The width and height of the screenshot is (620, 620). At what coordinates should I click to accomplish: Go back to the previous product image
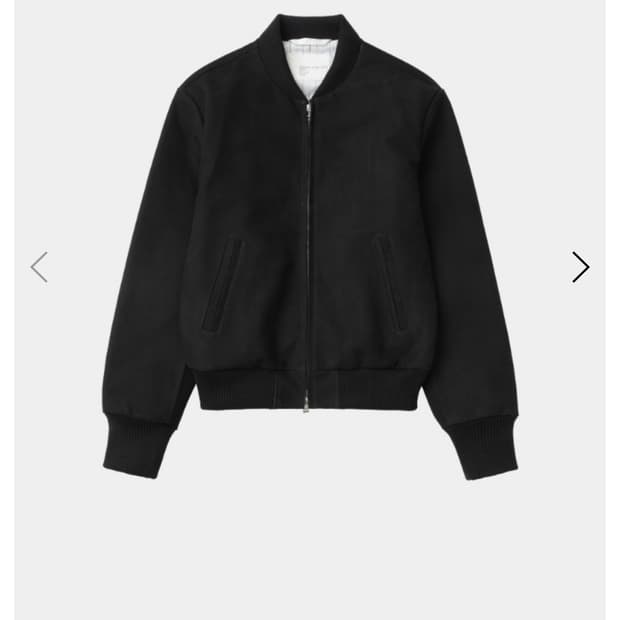pos(39,267)
